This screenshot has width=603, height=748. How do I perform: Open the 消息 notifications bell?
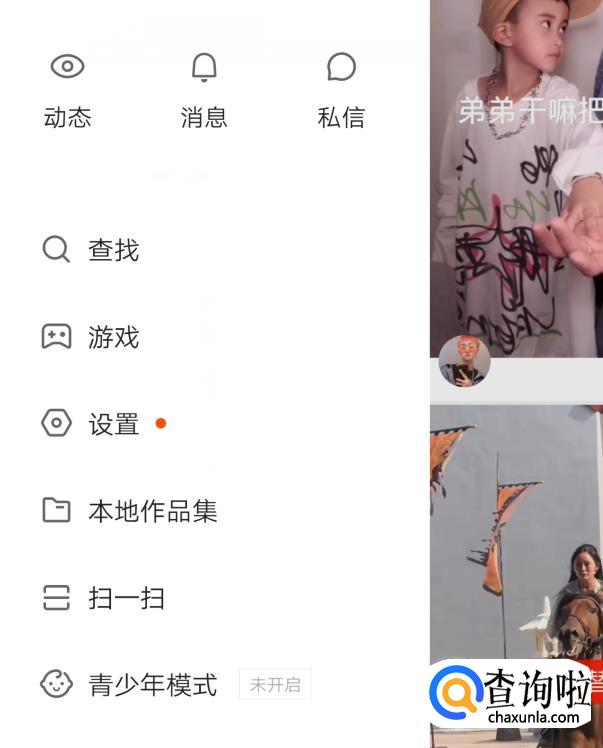tap(204, 90)
